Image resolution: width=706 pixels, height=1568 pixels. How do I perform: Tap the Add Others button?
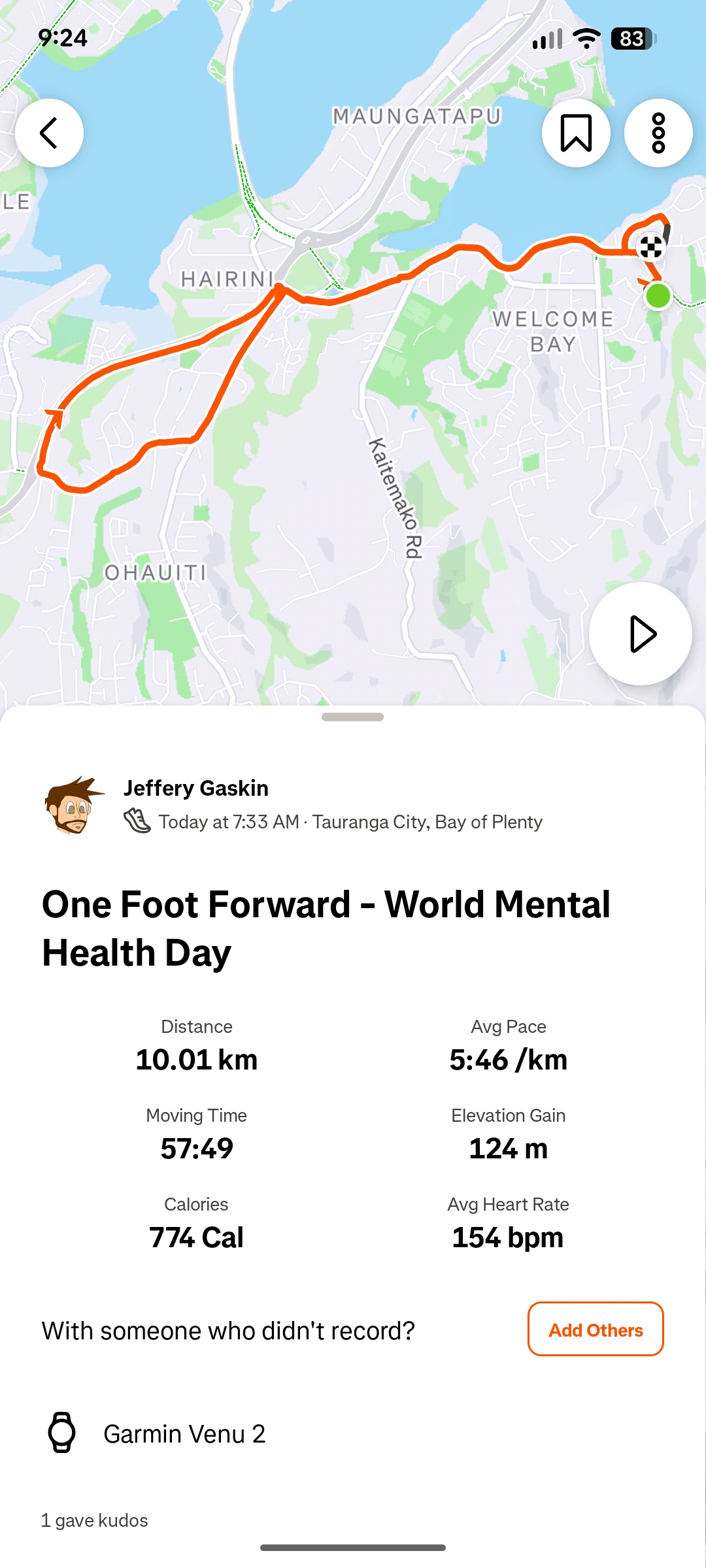(596, 1330)
